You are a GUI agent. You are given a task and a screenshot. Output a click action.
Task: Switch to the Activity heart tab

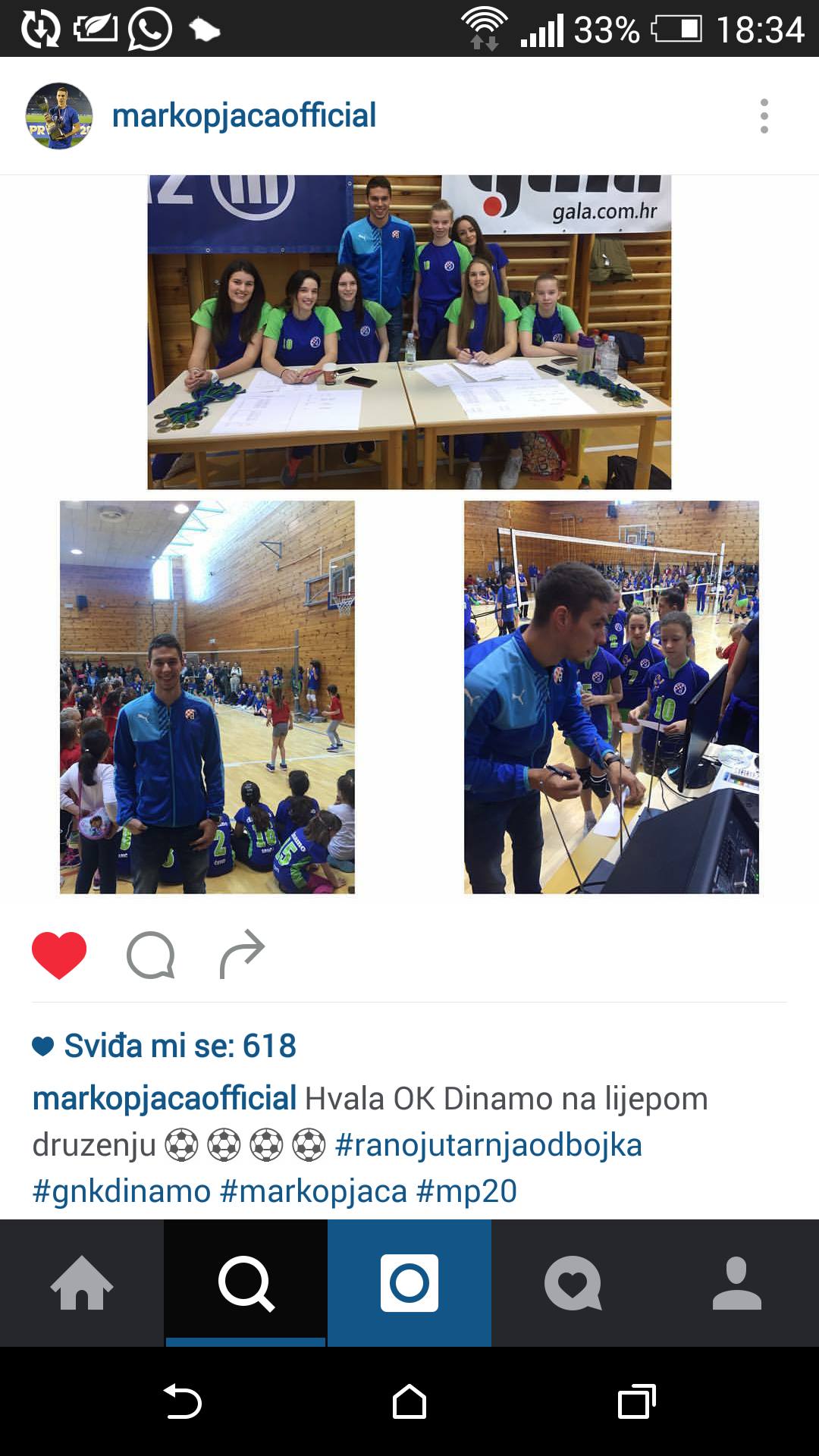(573, 1283)
